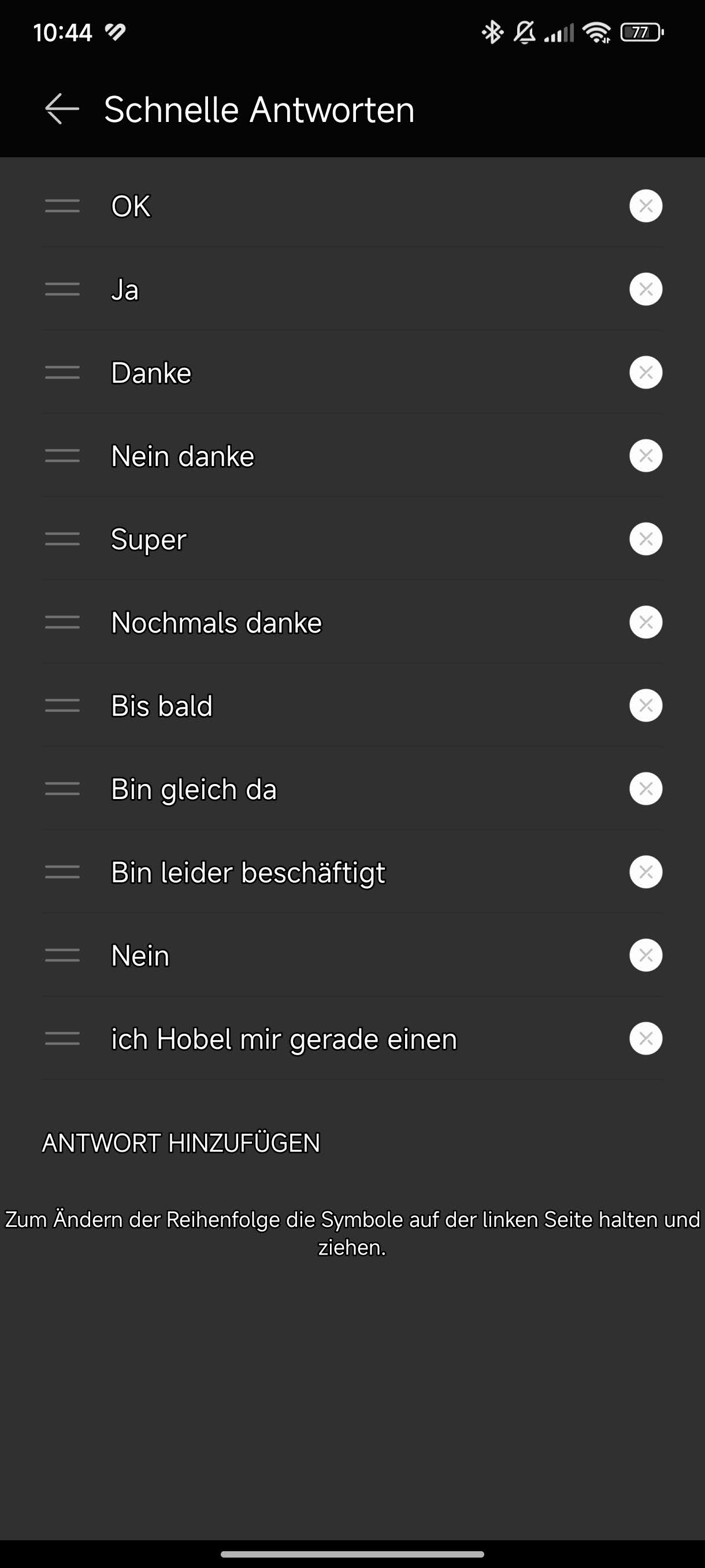Remove "ich Hobel mir gerade einen" reply
Image resolution: width=705 pixels, height=1568 pixels.
(x=645, y=1038)
